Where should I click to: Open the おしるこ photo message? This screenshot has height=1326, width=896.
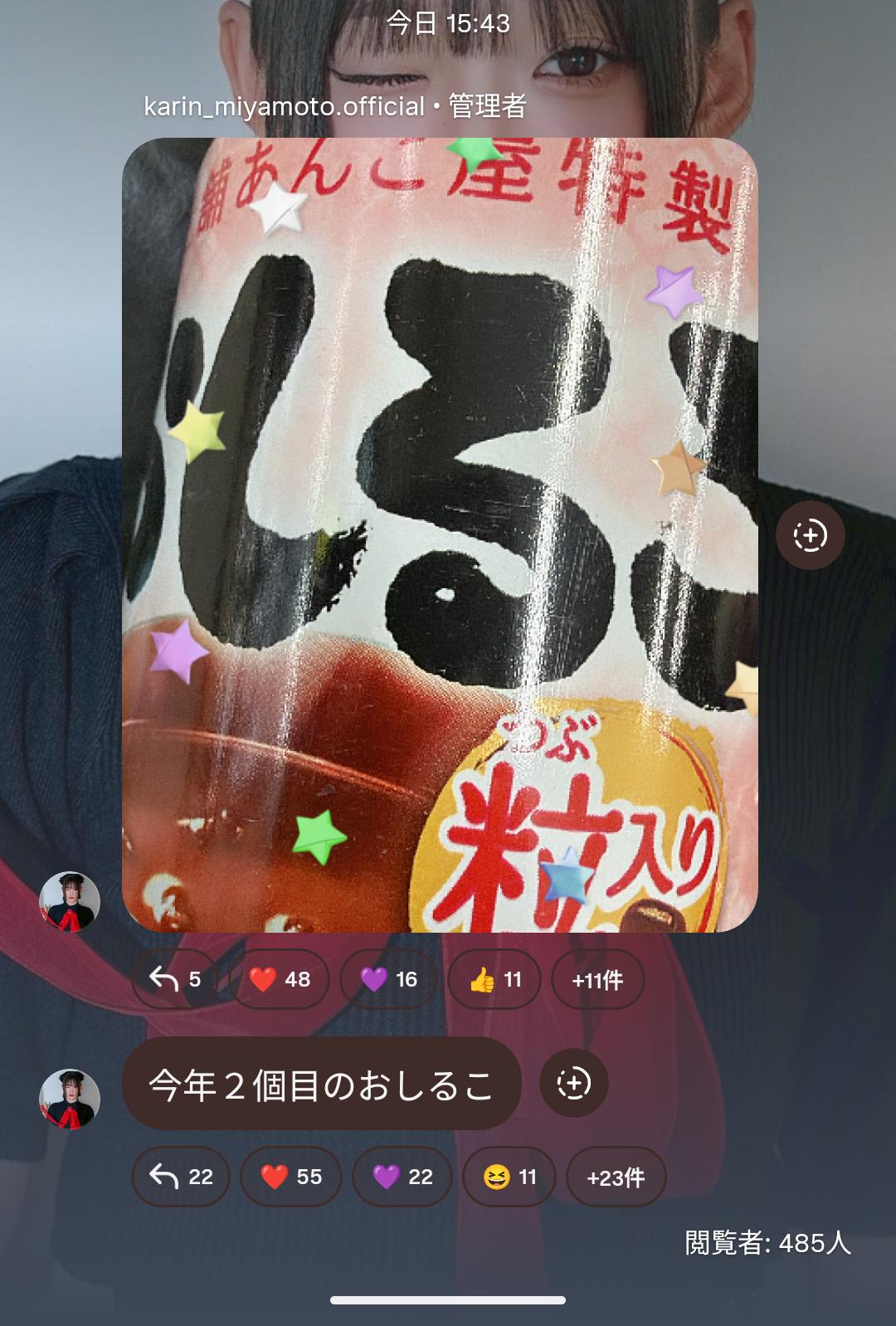440,534
